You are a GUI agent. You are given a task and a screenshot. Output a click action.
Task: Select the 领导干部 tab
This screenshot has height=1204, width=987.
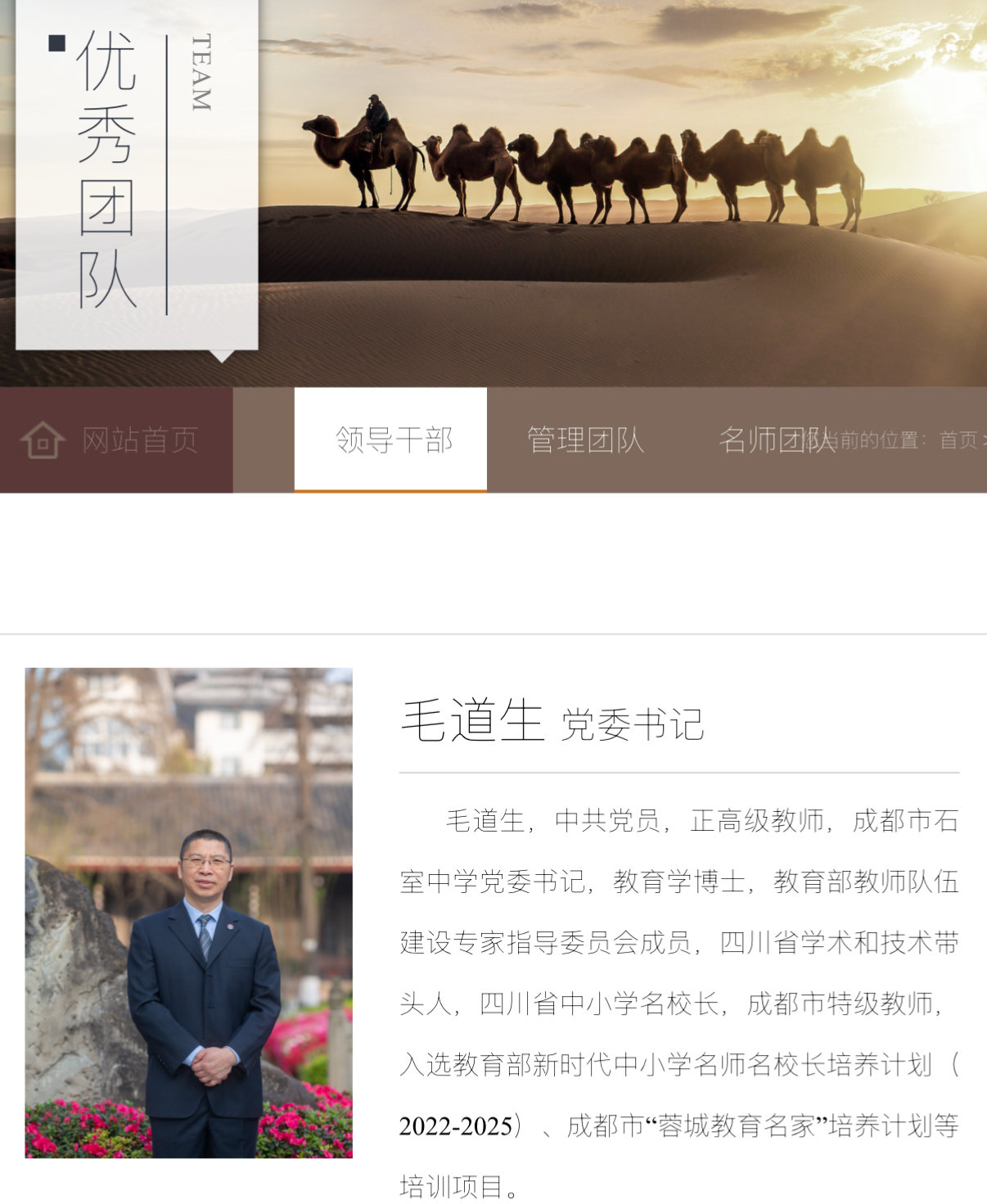pos(393,440)
